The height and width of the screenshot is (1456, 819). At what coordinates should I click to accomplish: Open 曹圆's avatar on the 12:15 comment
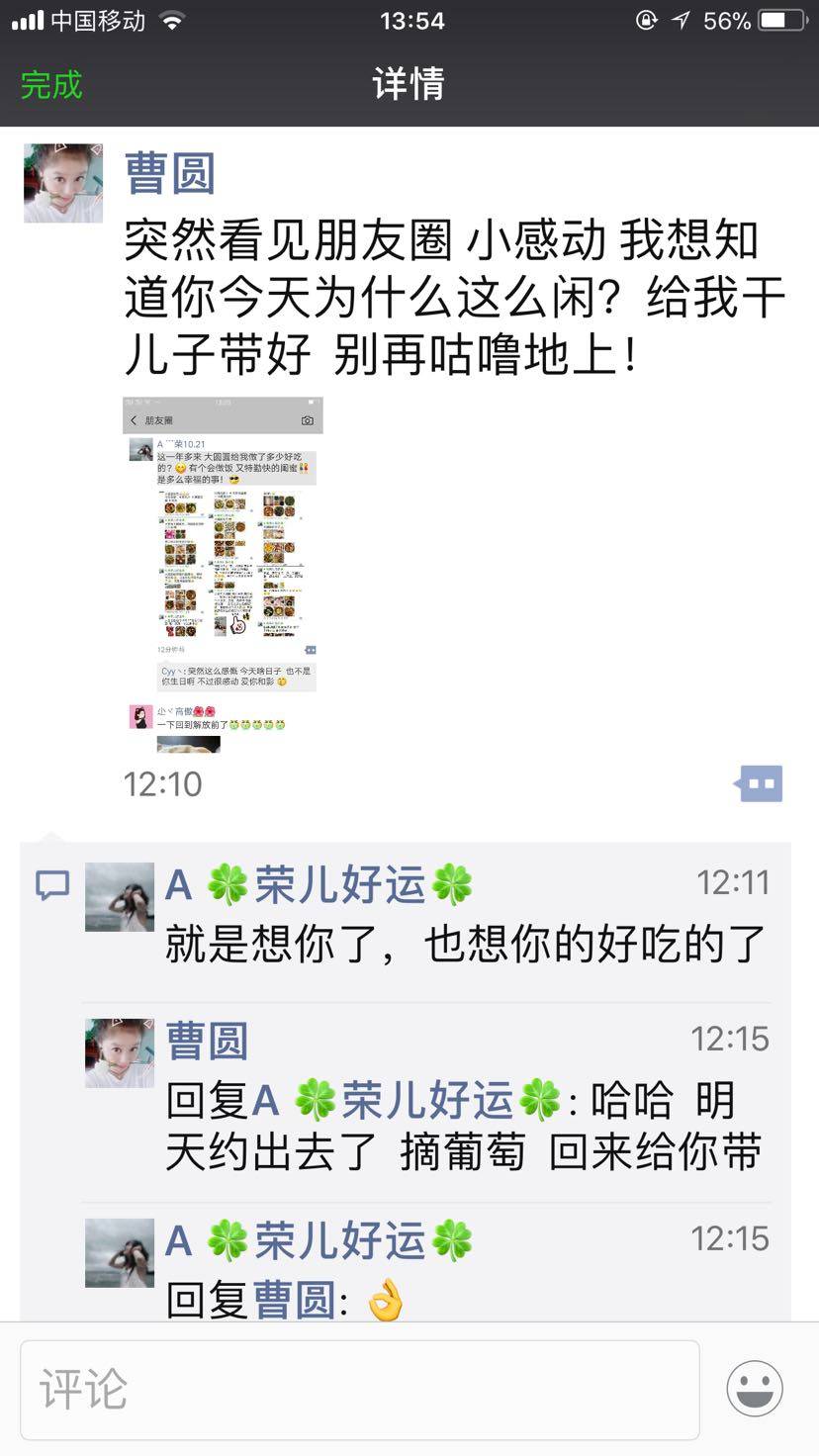[120, 1053]
